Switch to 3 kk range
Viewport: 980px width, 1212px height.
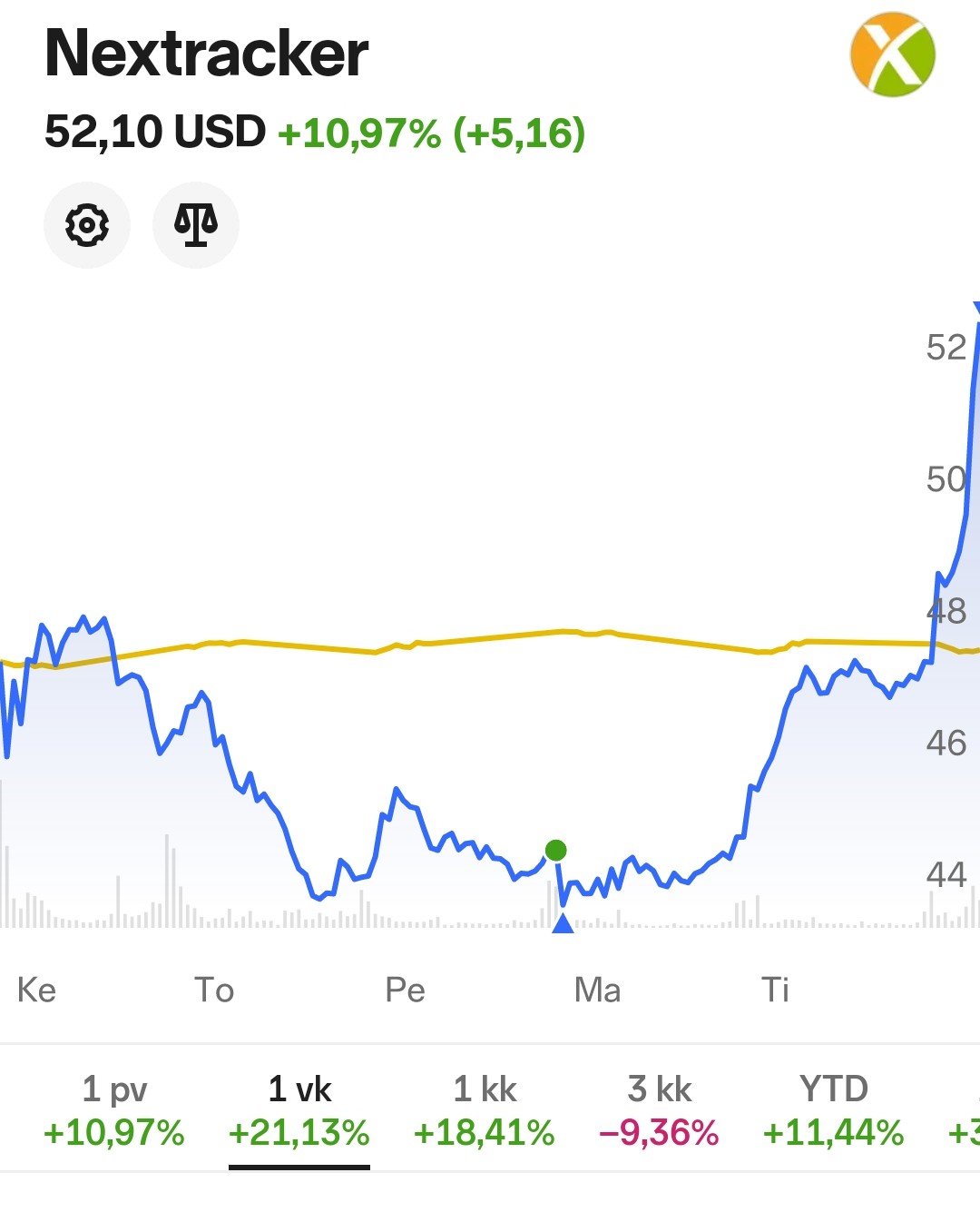point(660,1109)
